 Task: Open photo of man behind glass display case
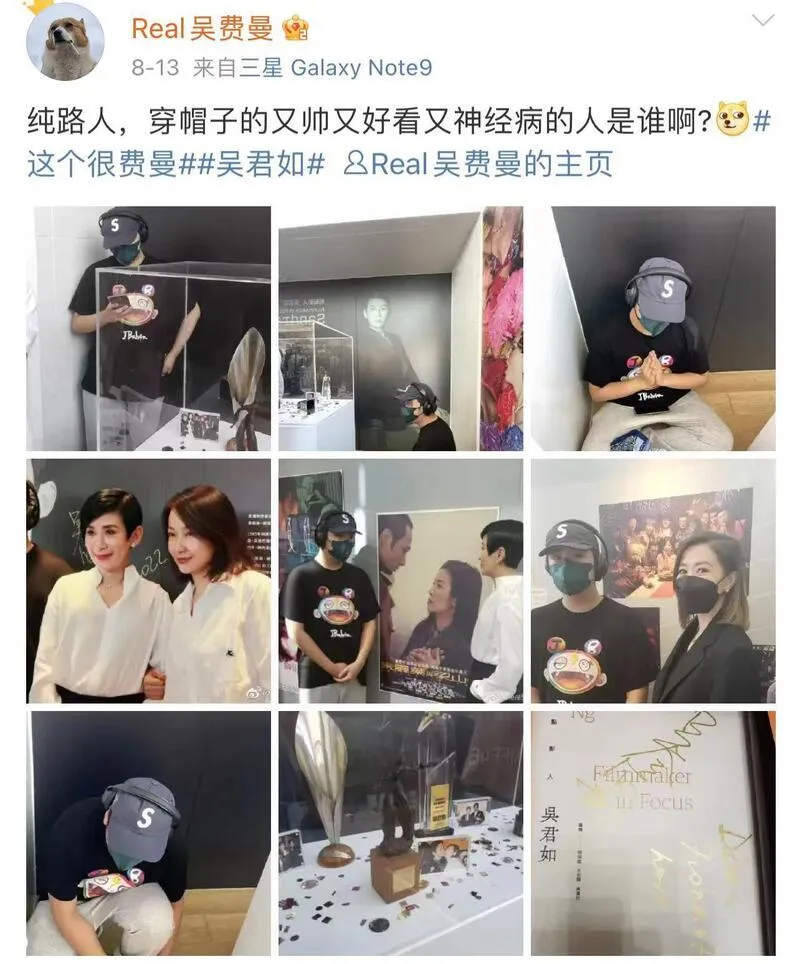click(149, 328)
